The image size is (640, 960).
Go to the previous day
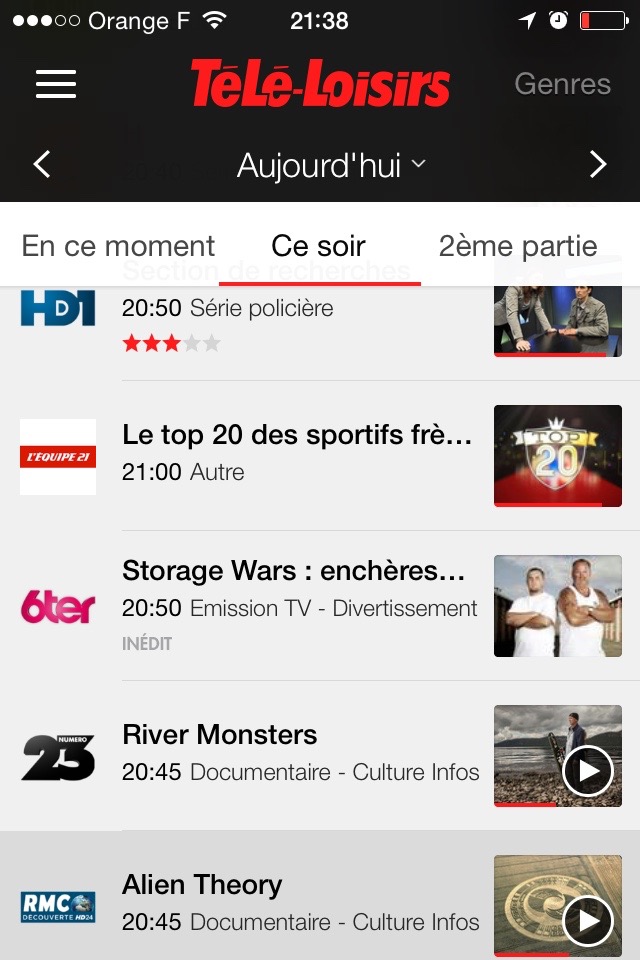[x=42, y=165]
